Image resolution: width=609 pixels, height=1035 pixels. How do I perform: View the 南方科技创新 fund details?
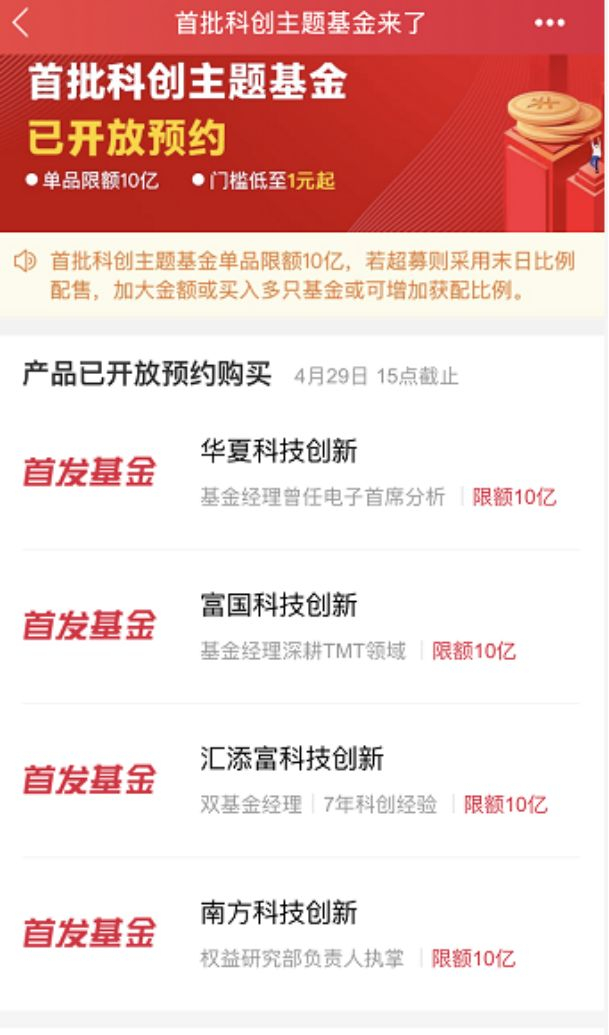coord(279,914)
